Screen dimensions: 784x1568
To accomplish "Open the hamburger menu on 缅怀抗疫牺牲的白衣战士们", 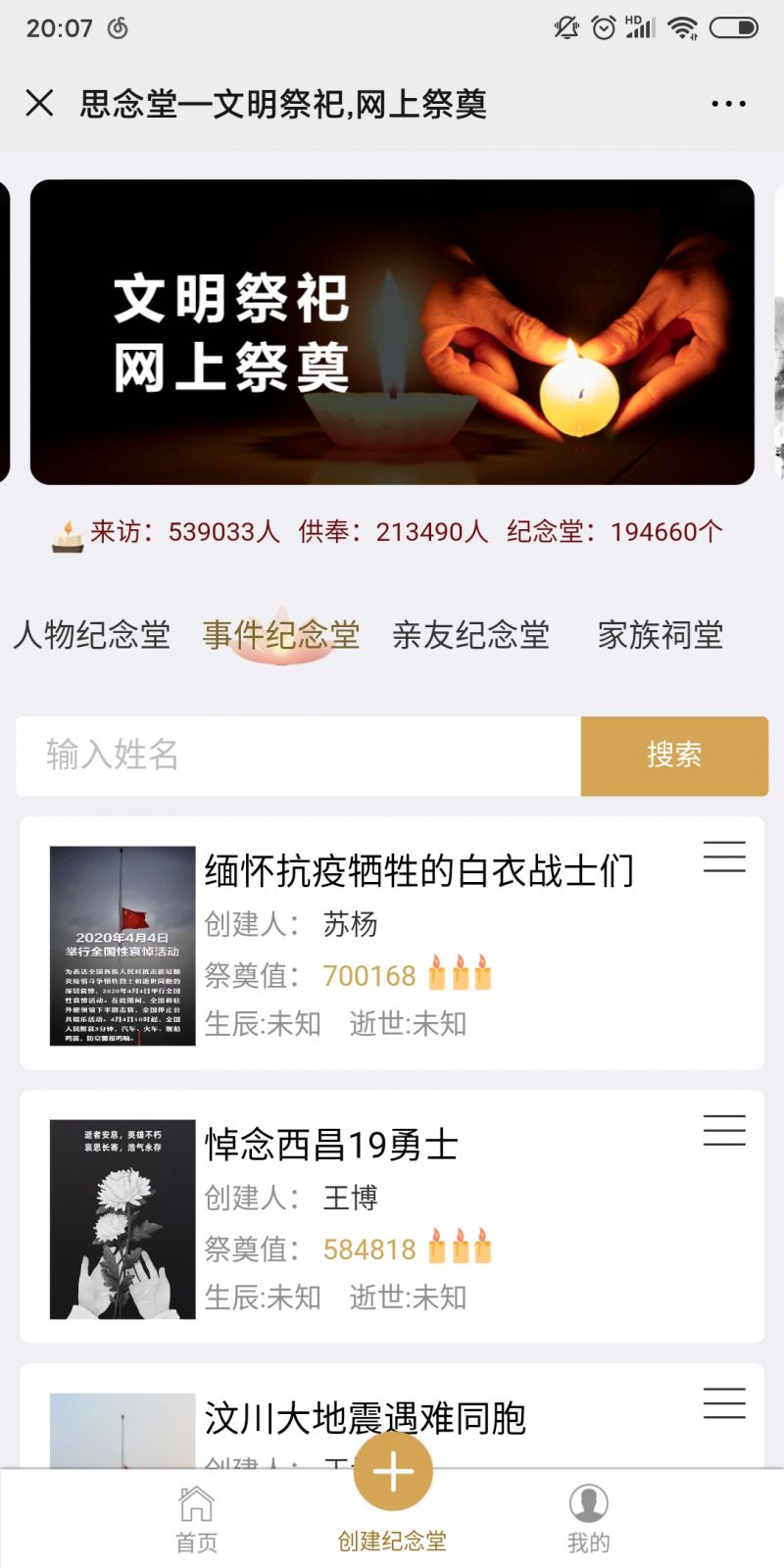I will (723, 857).
